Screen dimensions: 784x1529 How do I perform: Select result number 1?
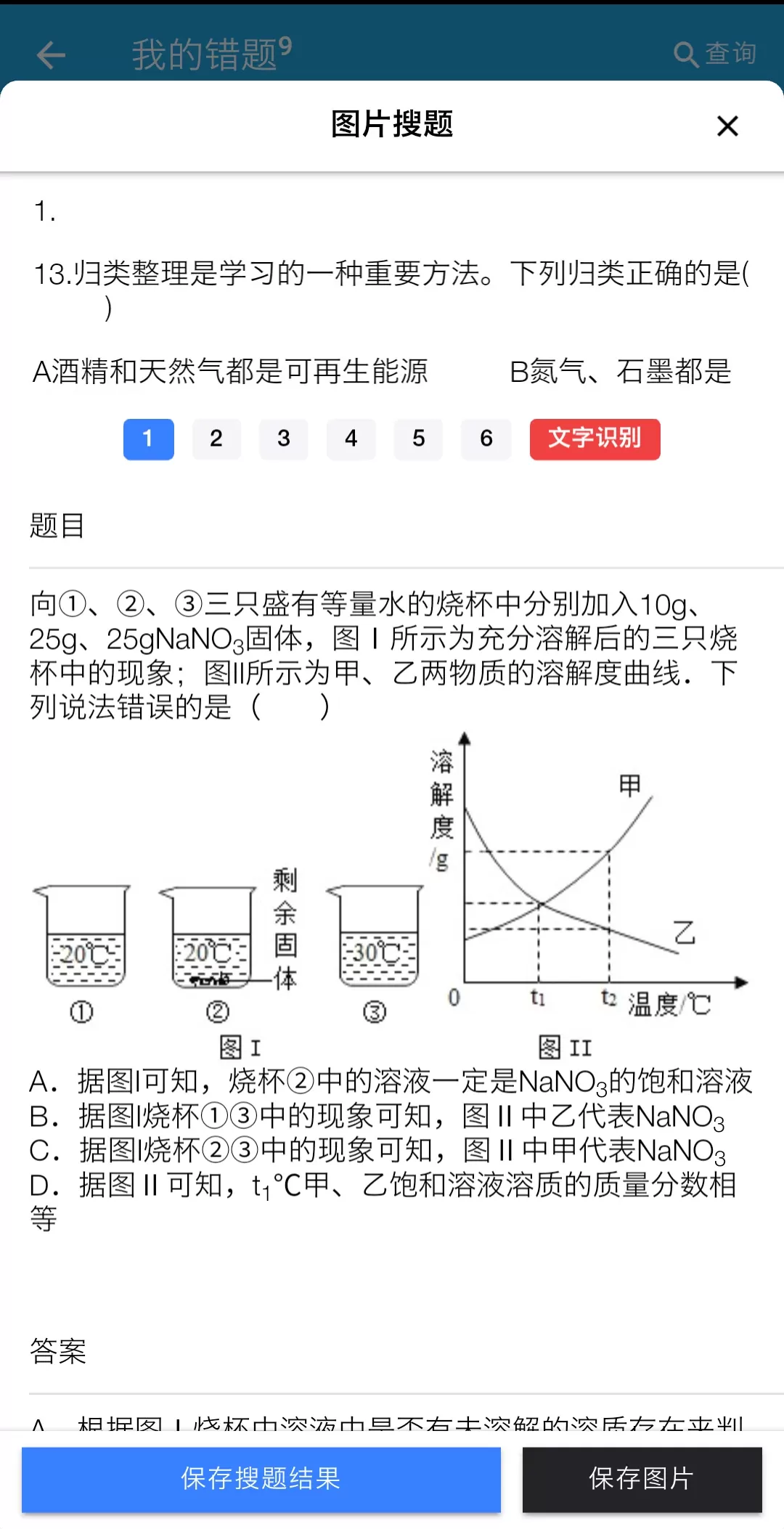coord(148,439)
